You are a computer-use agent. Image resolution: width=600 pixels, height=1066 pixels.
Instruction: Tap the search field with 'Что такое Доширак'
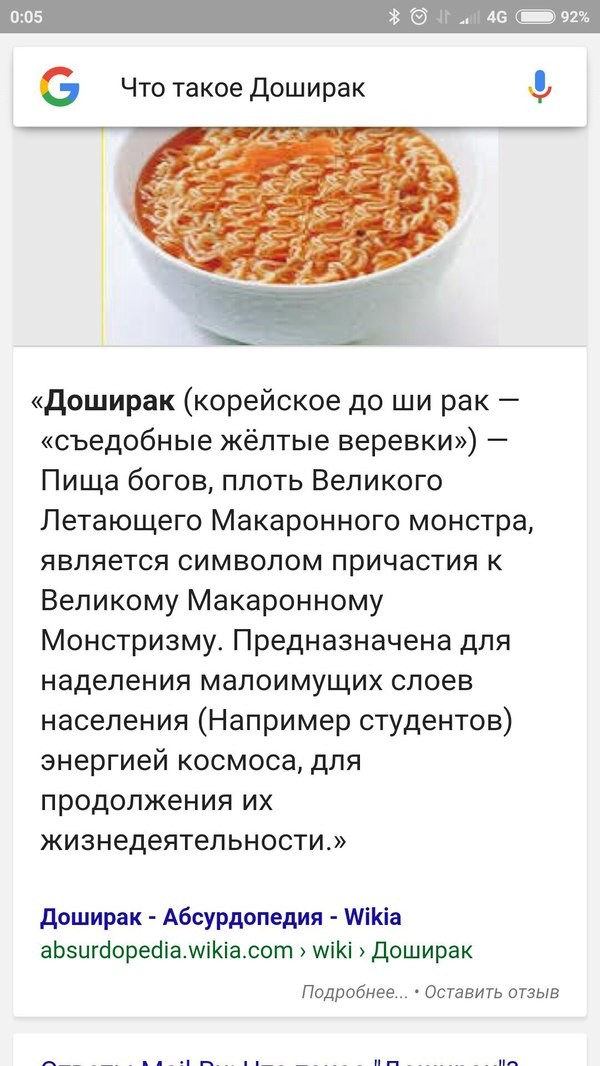click(300, 88)
